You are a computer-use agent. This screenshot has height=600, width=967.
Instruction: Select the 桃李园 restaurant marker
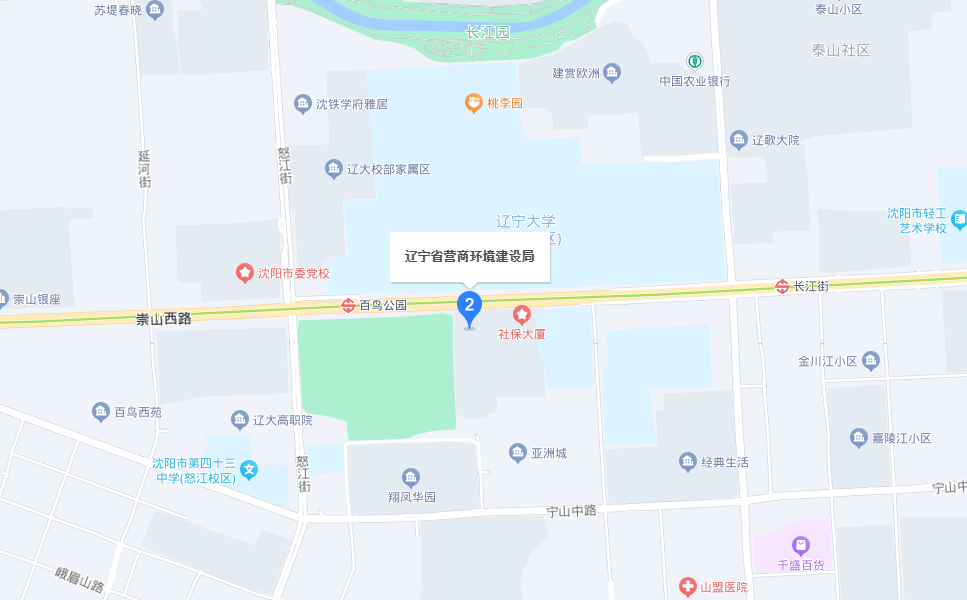tap(474, 102)
